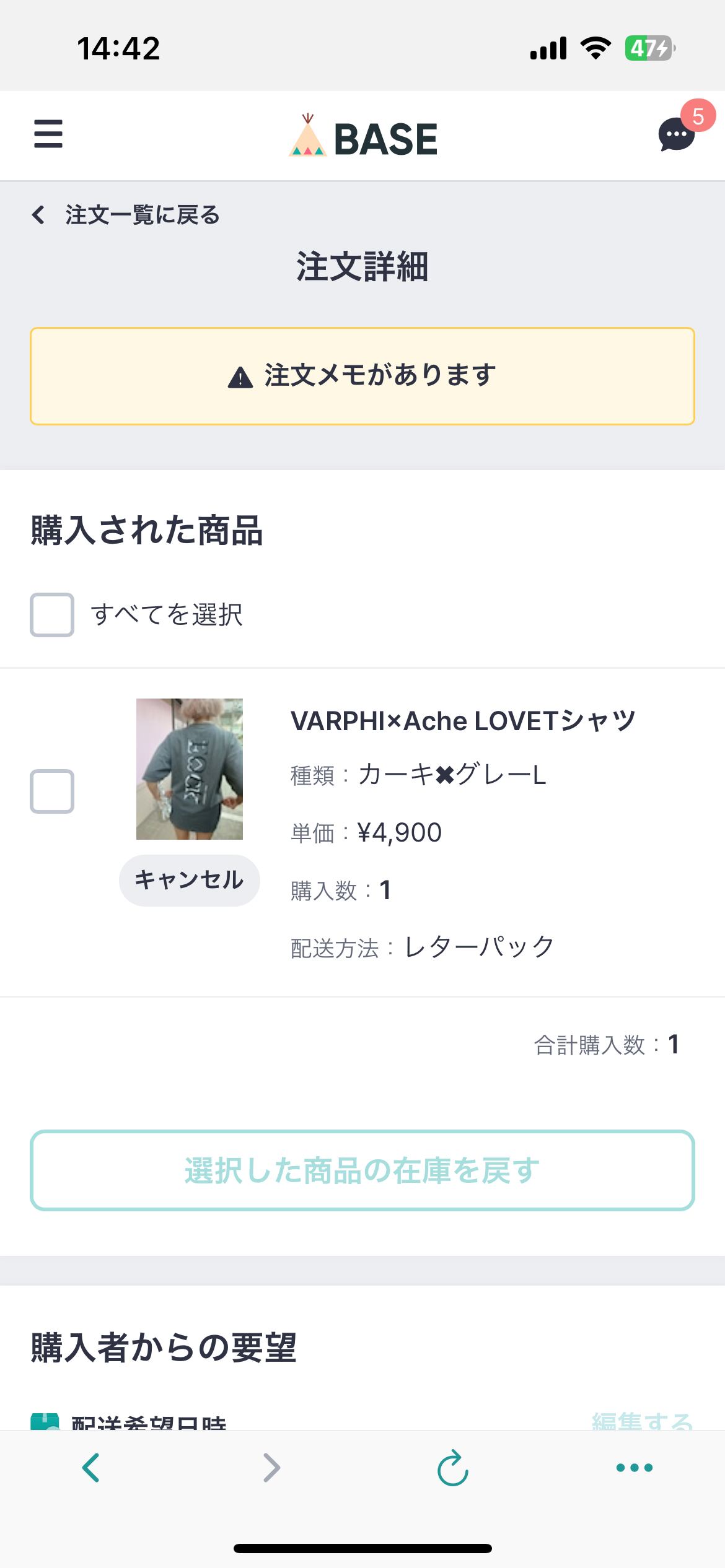Viewport: 725px width, 1568px height.
Task: Open the messages chat bubble icon
Action: tap(676, 134)
